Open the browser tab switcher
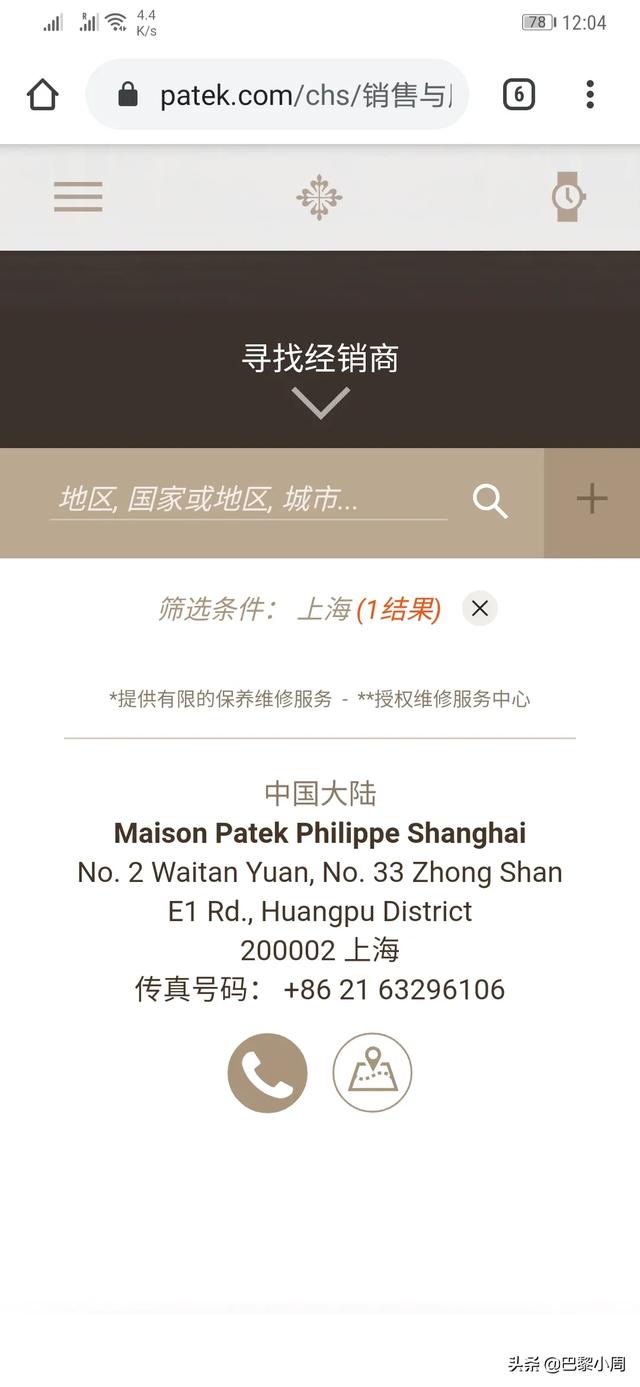 click(518, 95)
